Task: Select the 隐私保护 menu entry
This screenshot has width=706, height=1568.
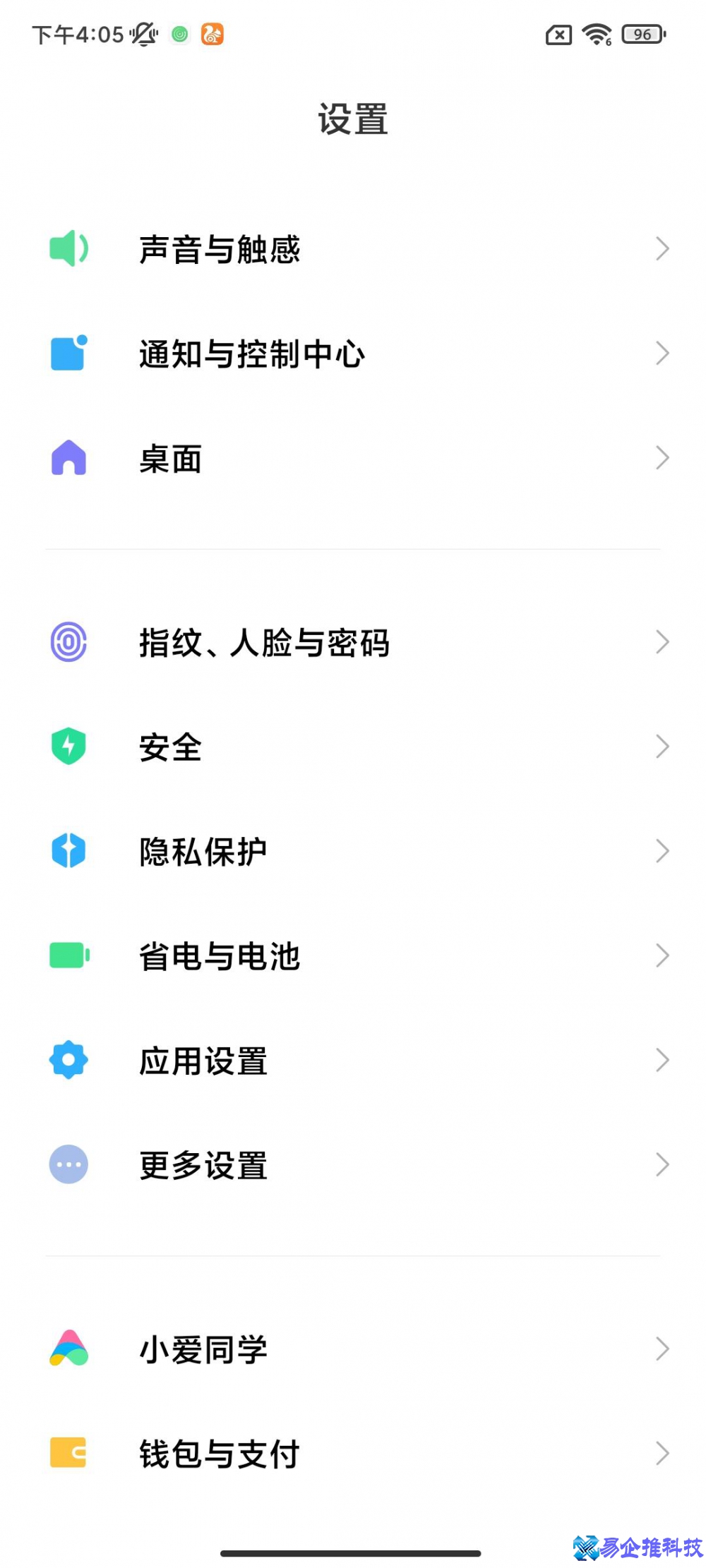Action: point(353,850)
